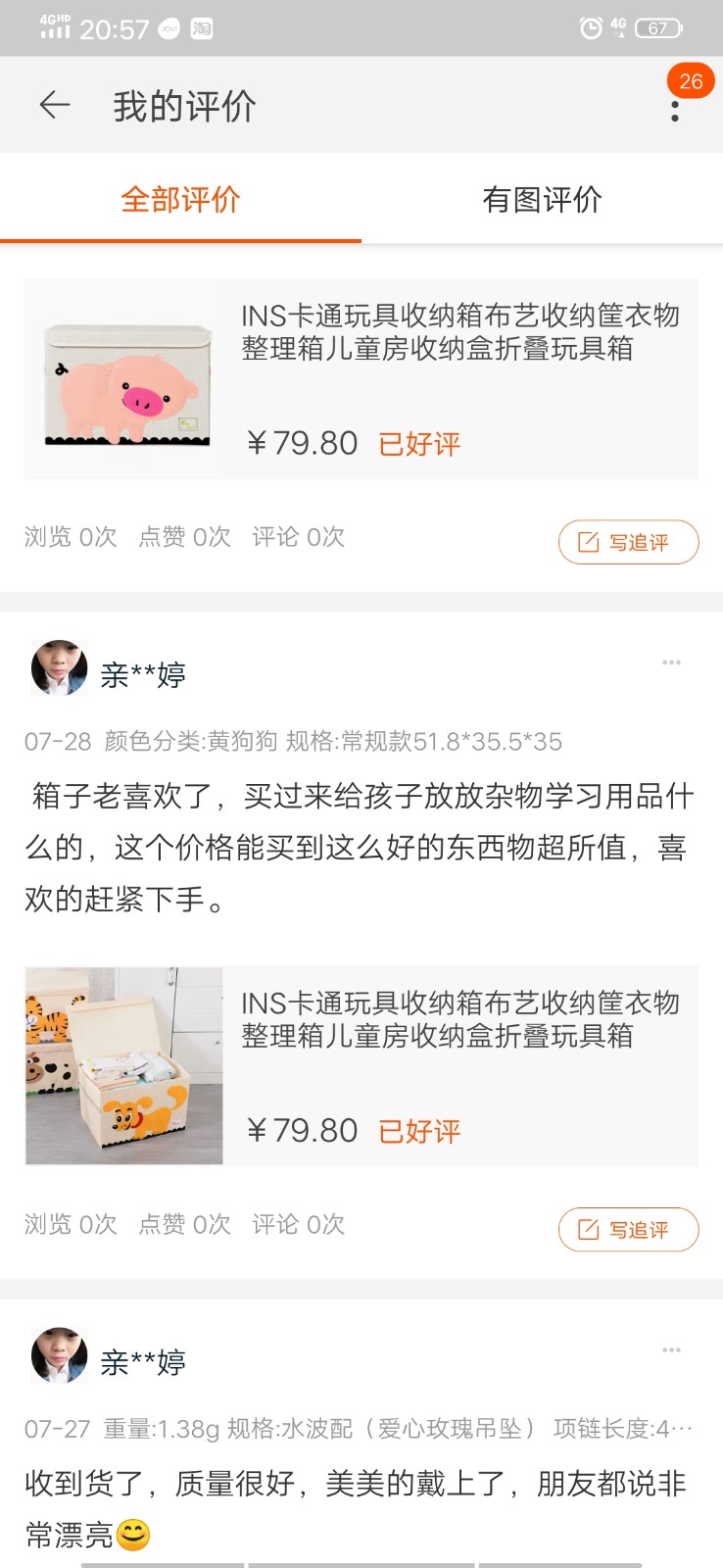Viewport: 723px width, 1568px height.
Task: Open the overflow menu with badge 26
Action: coord(675,110)
